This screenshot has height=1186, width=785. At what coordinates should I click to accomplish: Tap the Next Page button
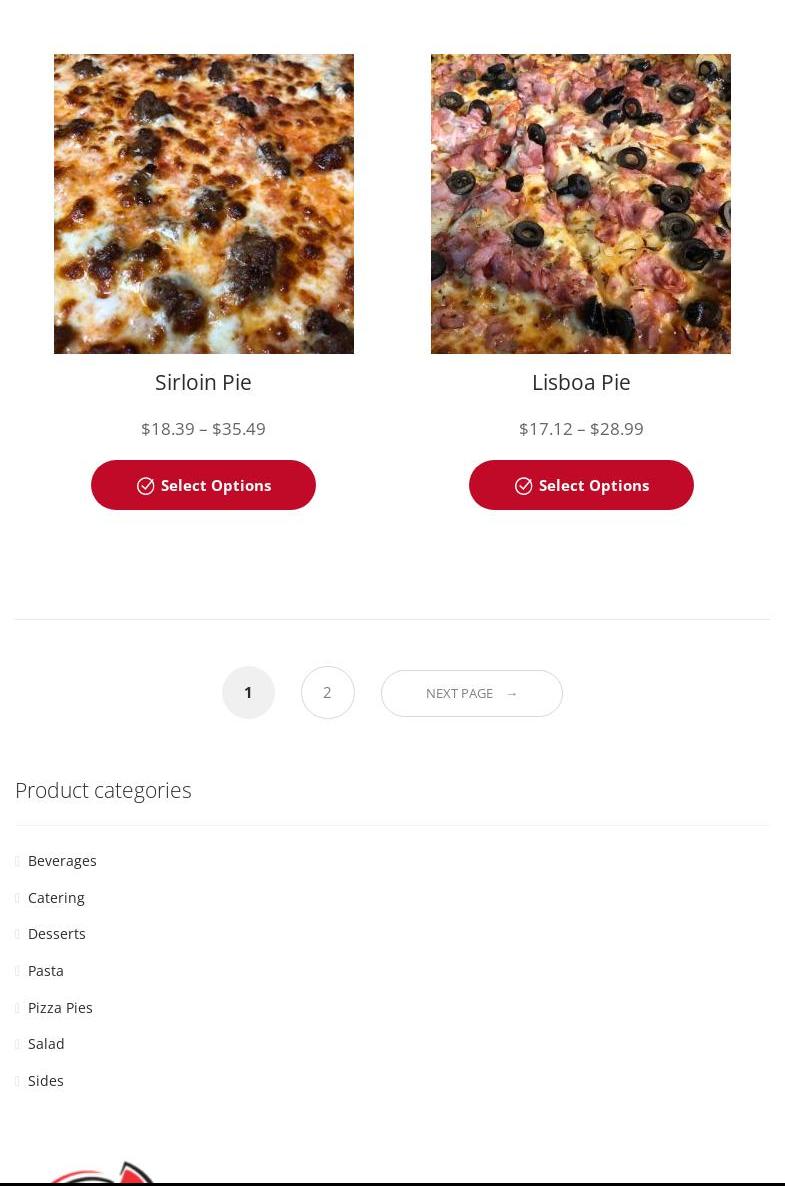coord(471,693)
